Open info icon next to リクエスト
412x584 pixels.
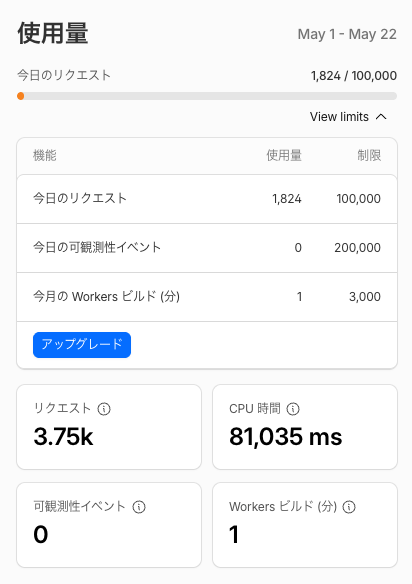click(x=104, y=409)
